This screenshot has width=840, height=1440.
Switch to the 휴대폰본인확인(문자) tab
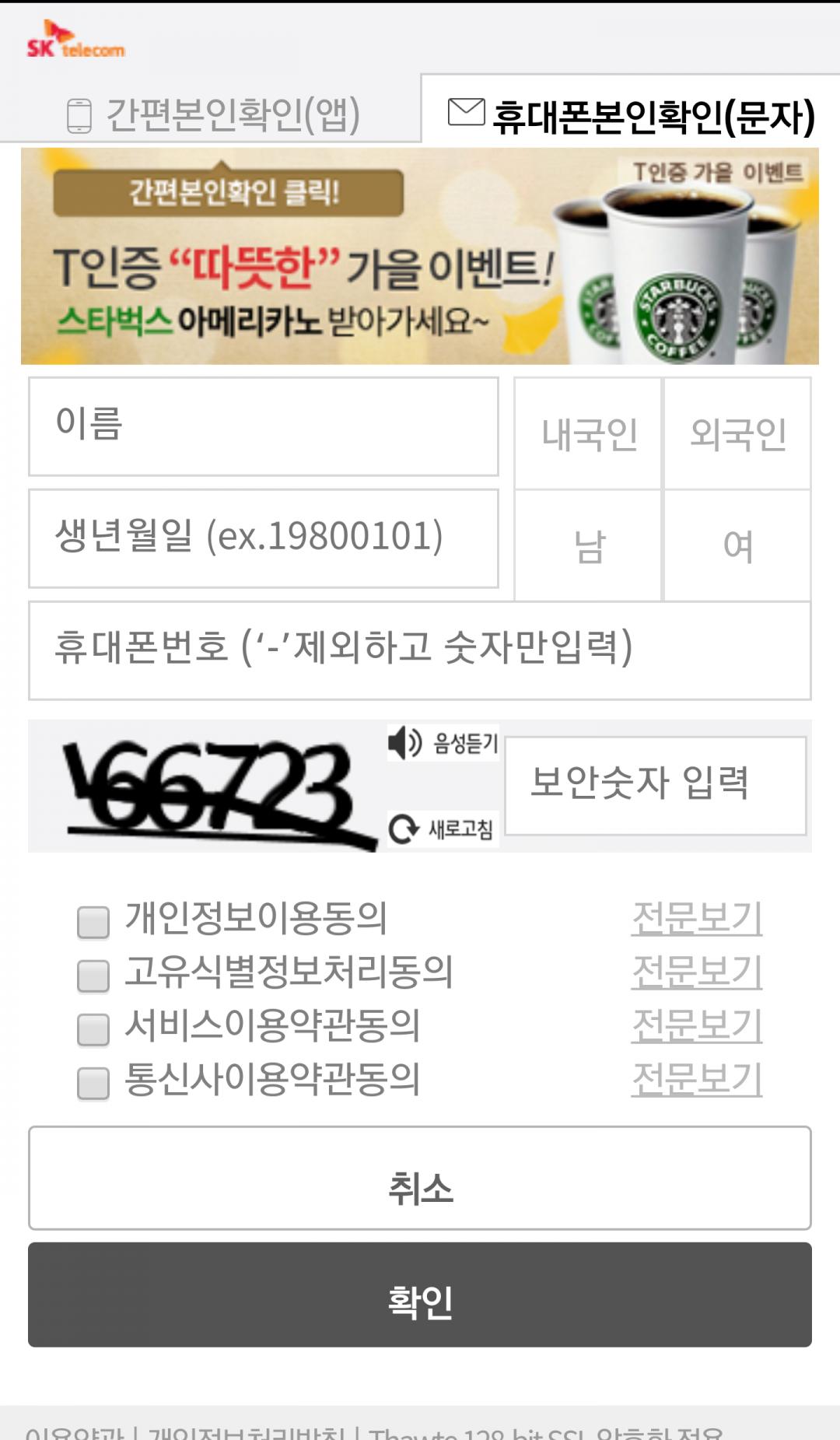tap(631, 115)
